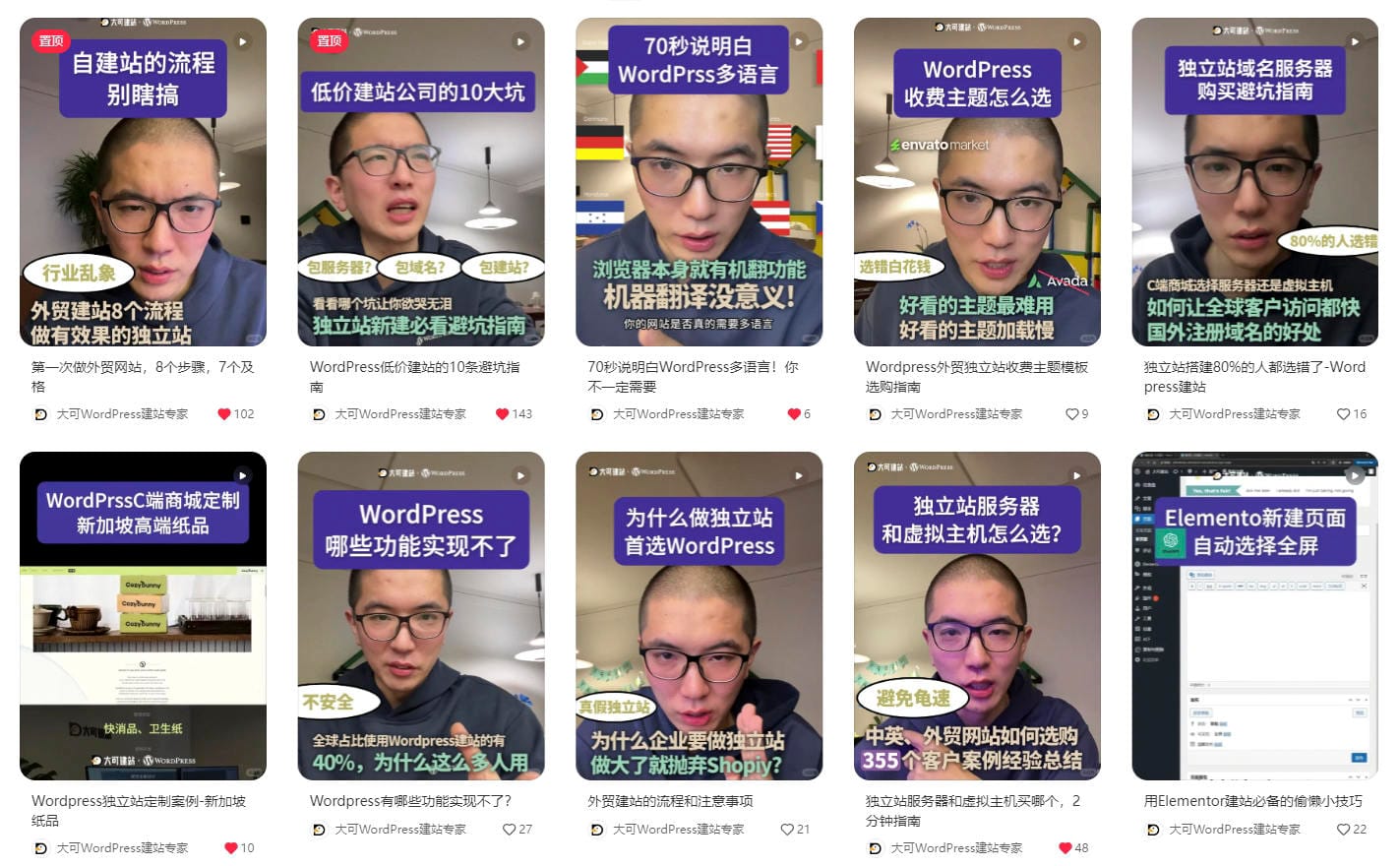Open the video 独立站服务器和虚拟主机怎么选
This screenshot has height=866, width=1400.
[x=977, y=615]
